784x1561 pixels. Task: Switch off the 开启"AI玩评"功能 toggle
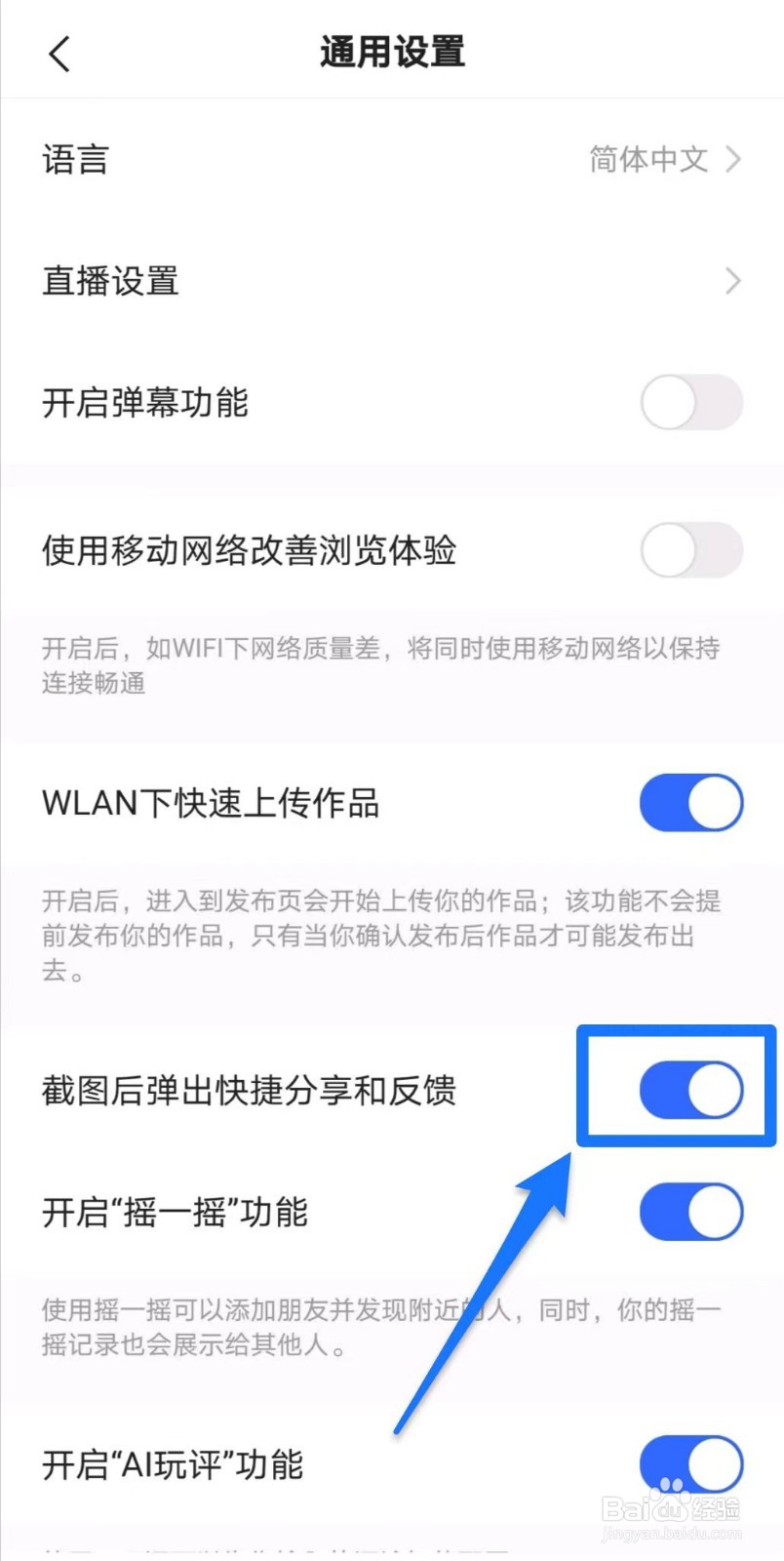tap(691, 1463)
